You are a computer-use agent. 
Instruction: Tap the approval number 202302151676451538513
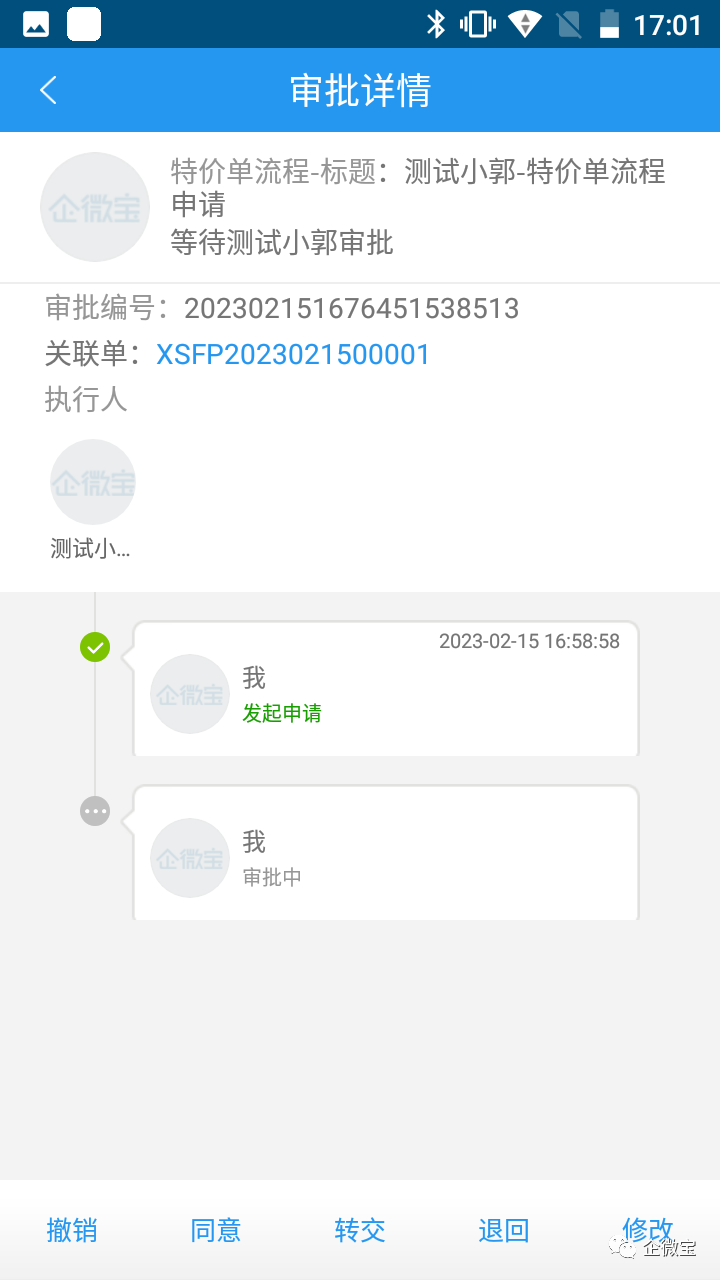350,309
